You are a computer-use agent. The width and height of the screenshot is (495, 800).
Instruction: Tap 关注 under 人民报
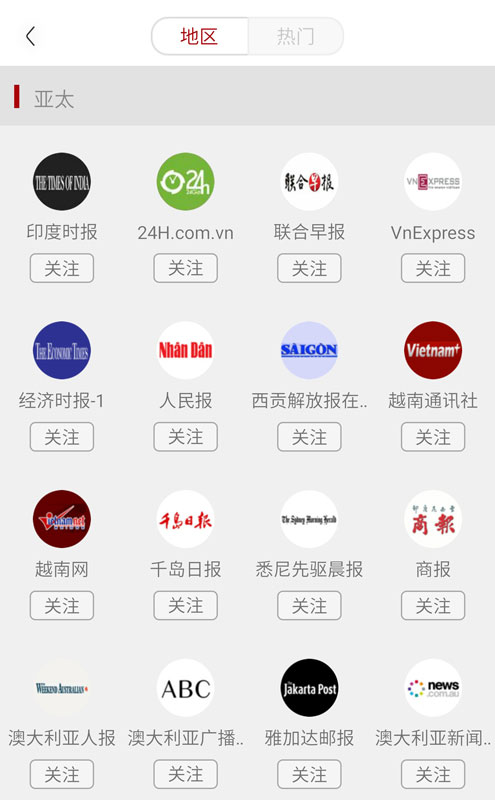(x=186, y=437)
